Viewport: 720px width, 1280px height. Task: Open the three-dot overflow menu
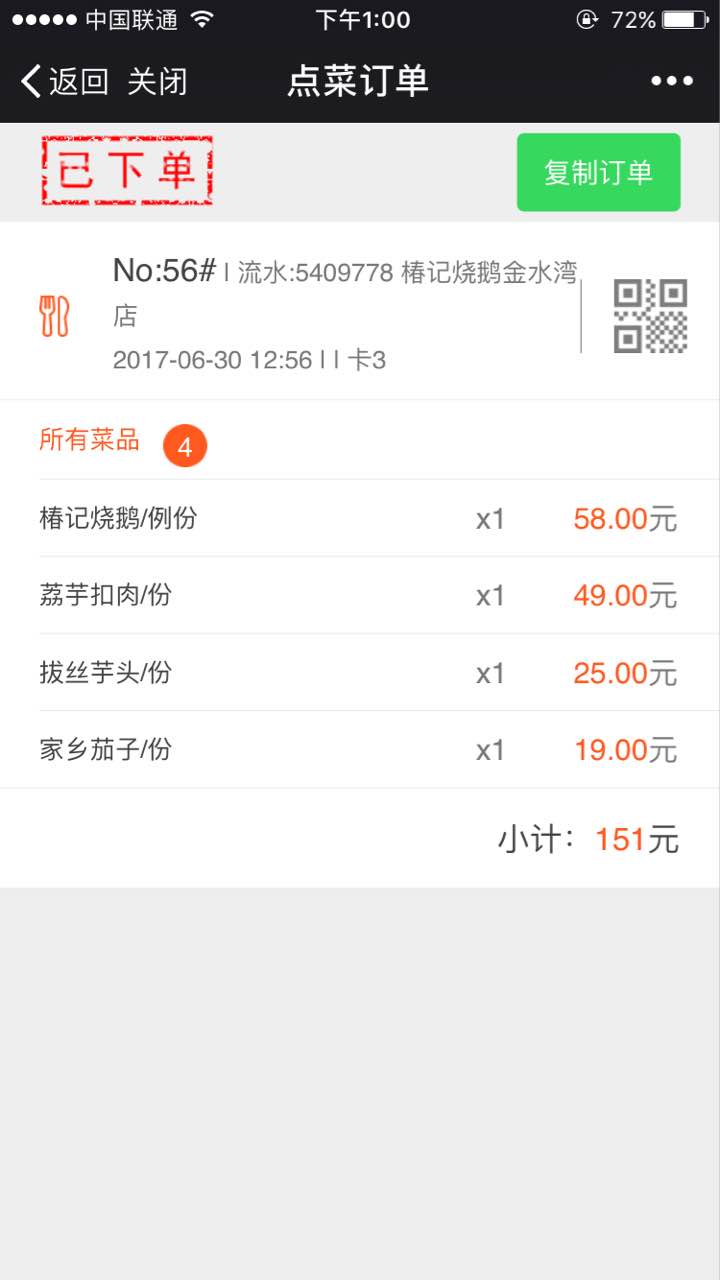tap(672, 82)
